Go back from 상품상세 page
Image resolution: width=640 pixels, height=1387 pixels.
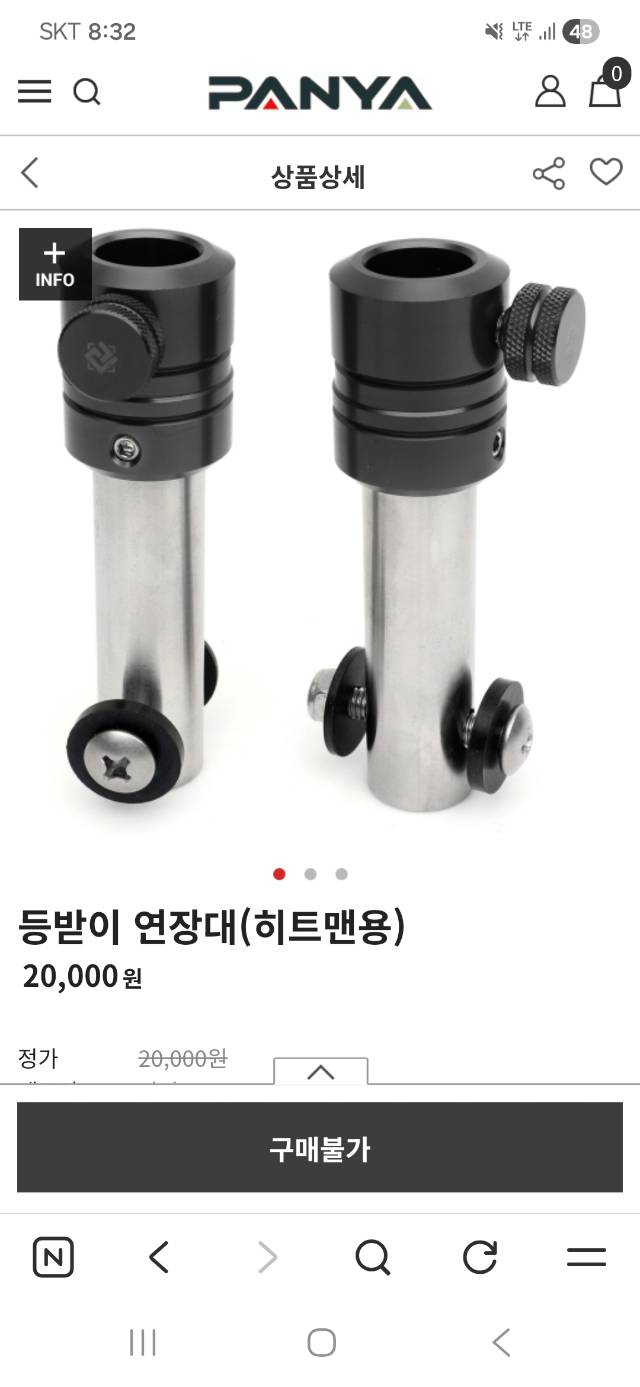(x=31, y=173)
